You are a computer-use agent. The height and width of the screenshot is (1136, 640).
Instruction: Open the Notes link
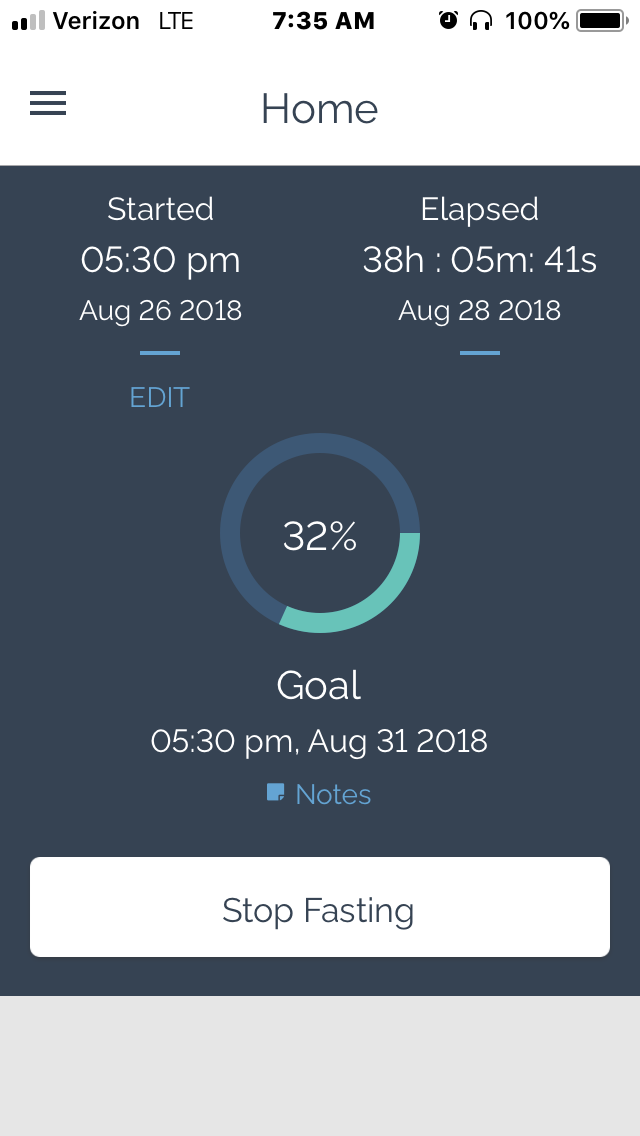[x=319, y=794]
